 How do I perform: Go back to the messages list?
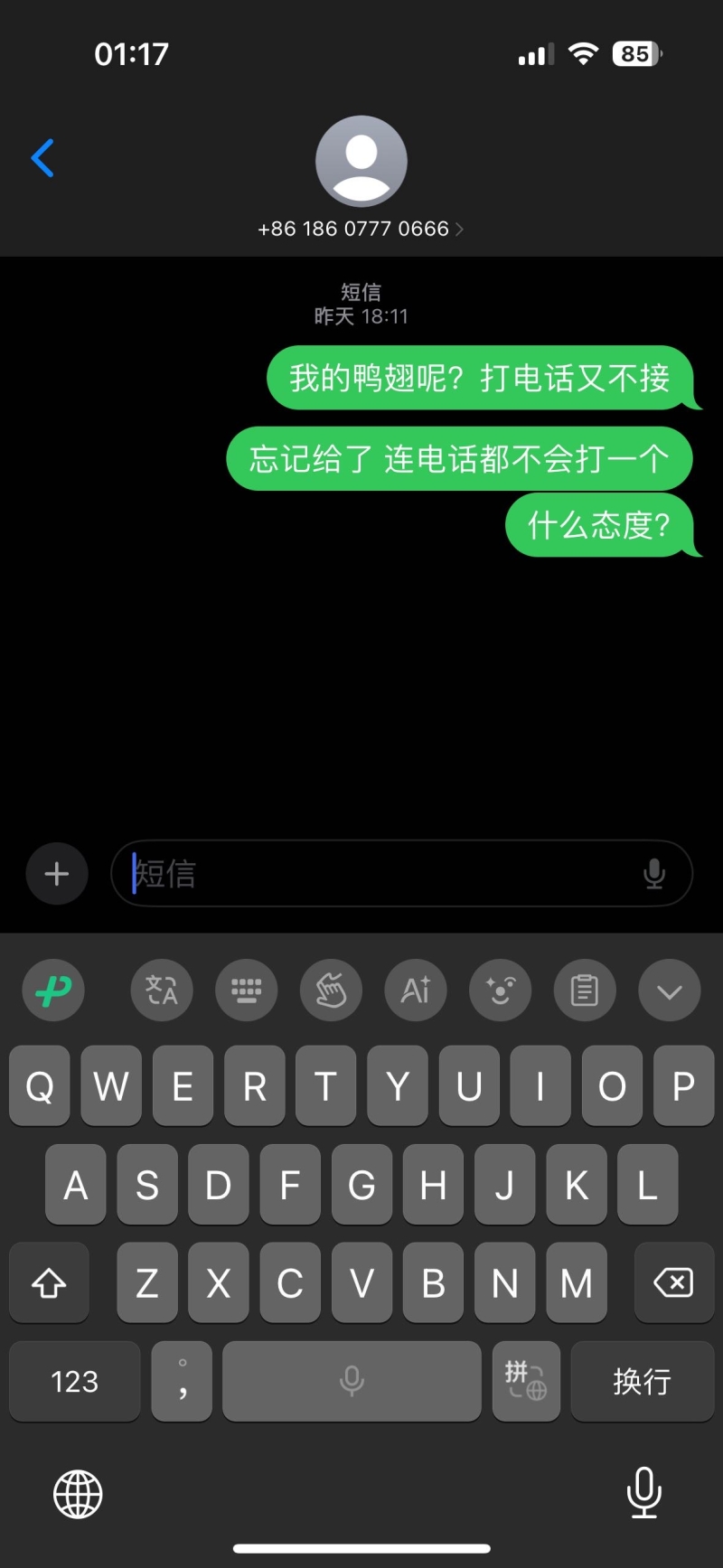pos(42,158)
